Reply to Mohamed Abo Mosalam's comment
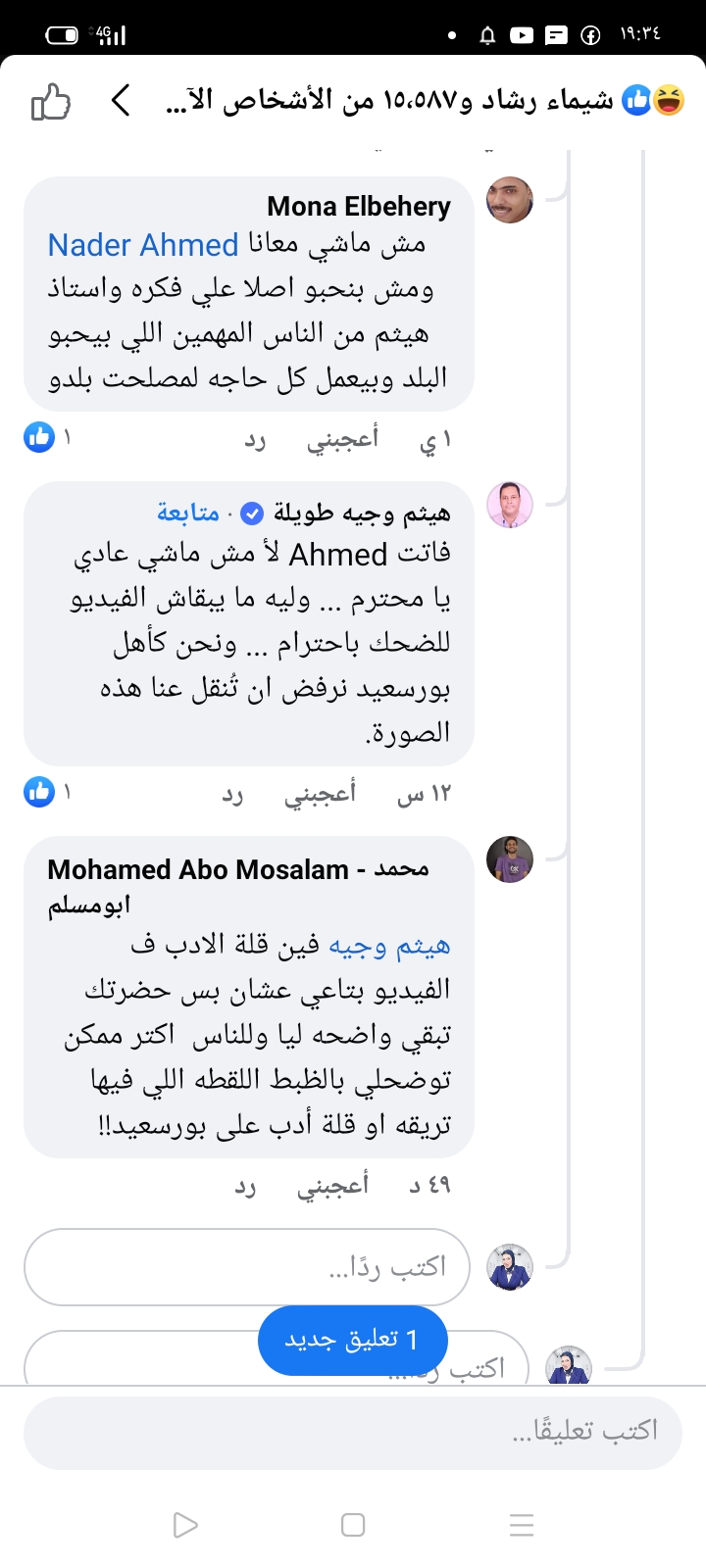The image size is (706, 1568). pyautogui.click(x=245, y=1187)
